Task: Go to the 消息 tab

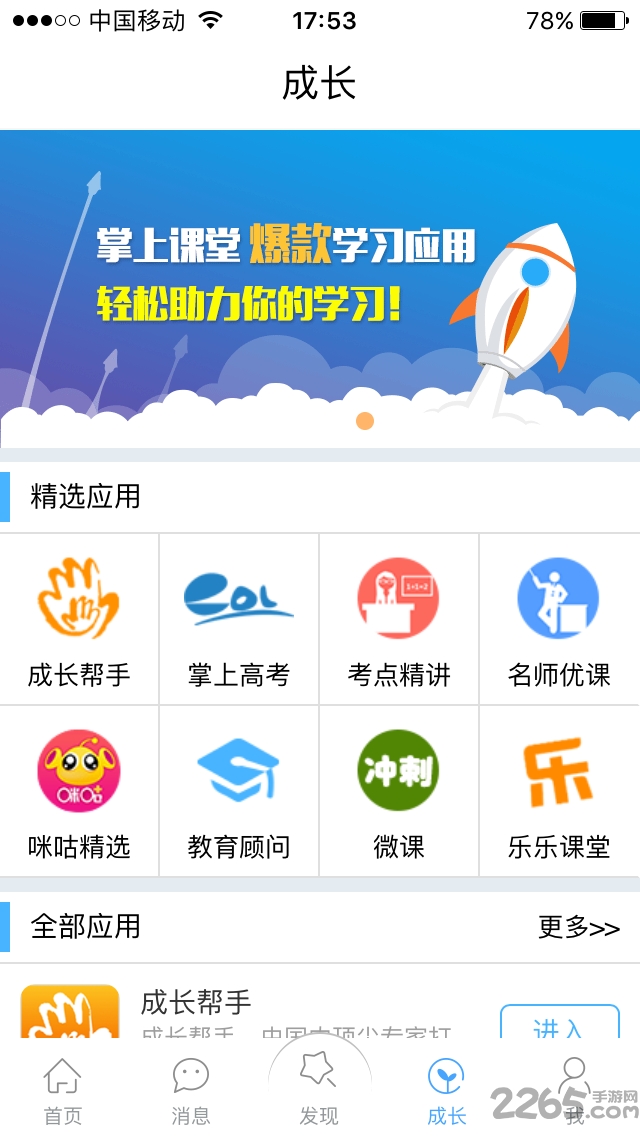Action: click(x=191, y=1091)
